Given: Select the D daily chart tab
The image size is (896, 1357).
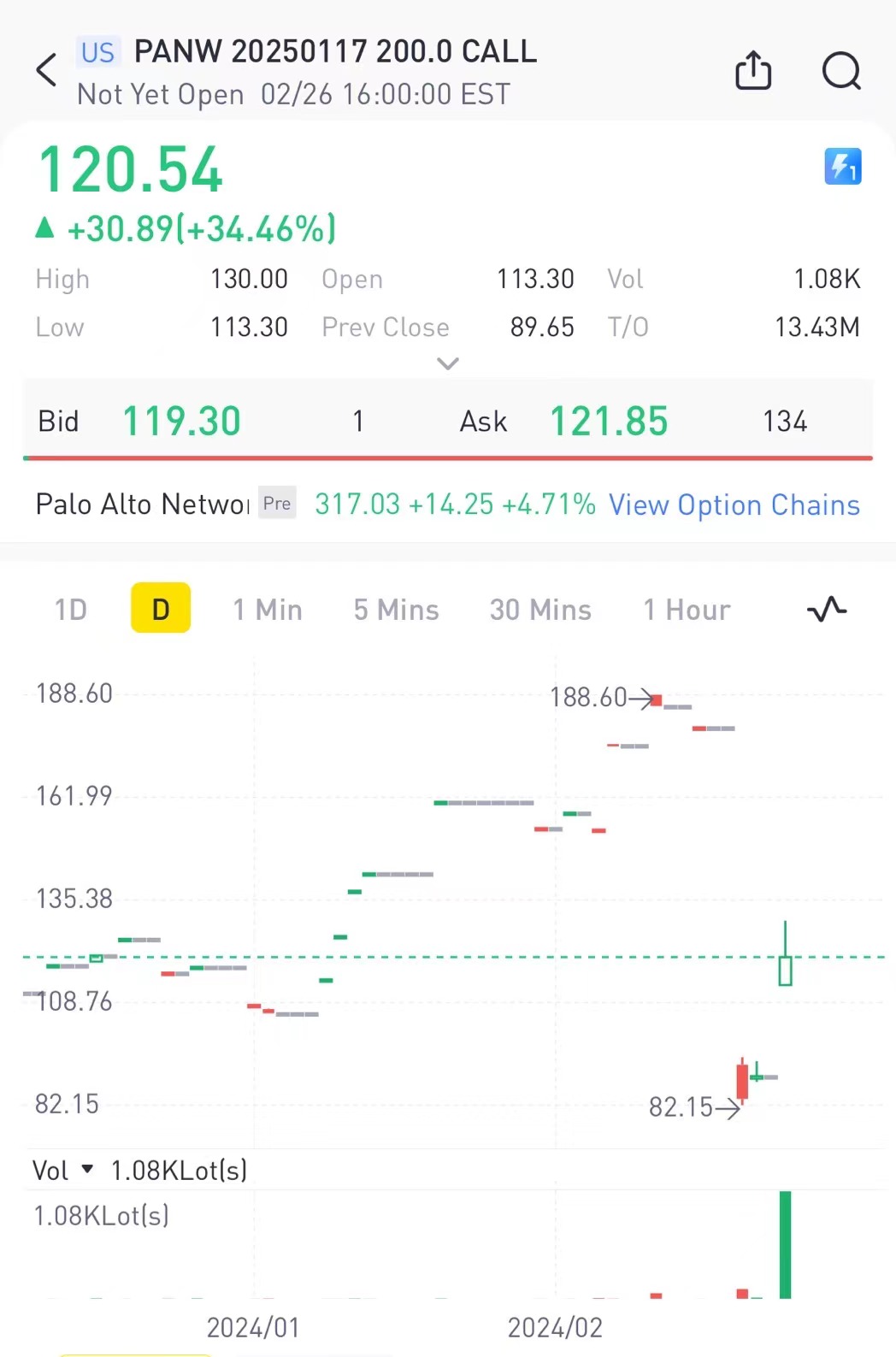Looking at the screenshot, I should click(161, 609).
